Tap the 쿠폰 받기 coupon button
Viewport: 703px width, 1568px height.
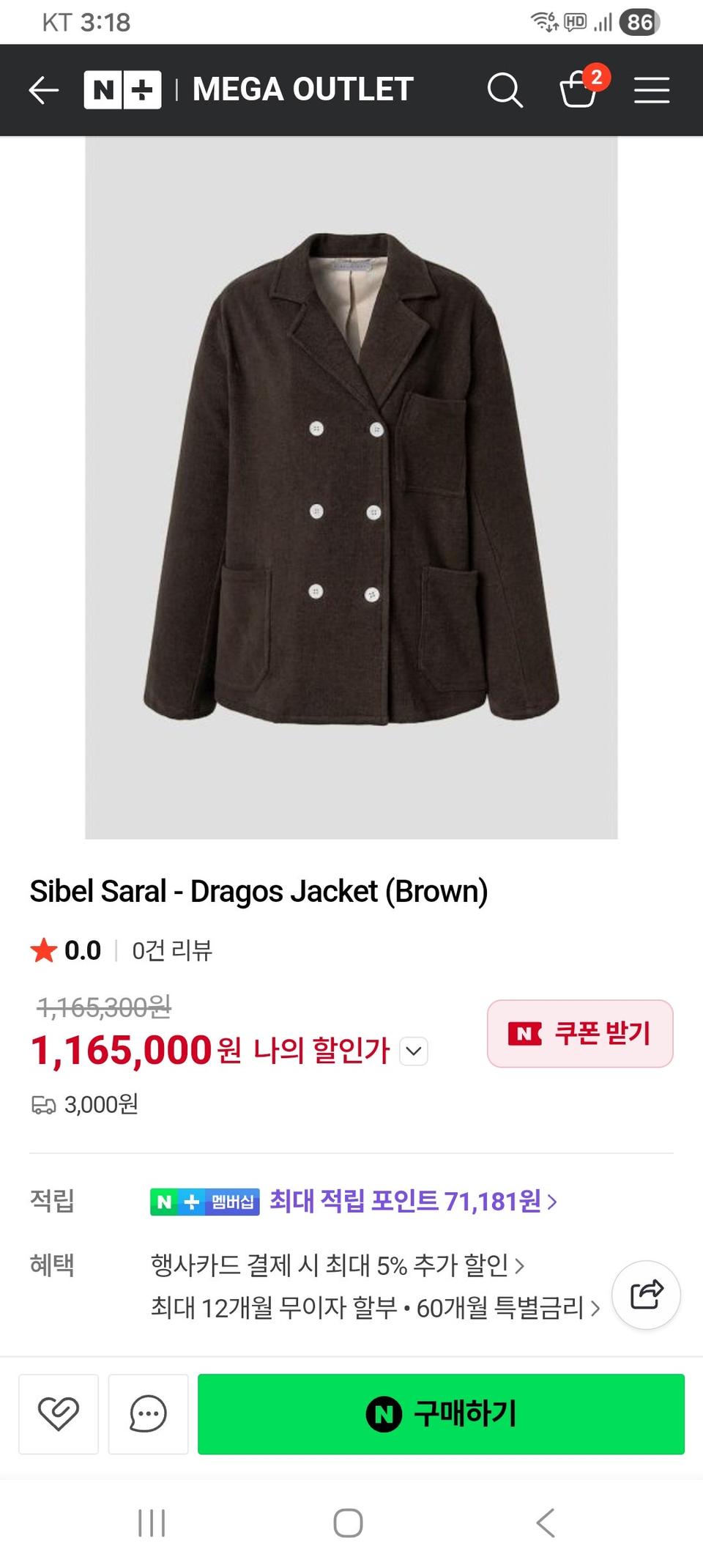tap(579, 1035)
